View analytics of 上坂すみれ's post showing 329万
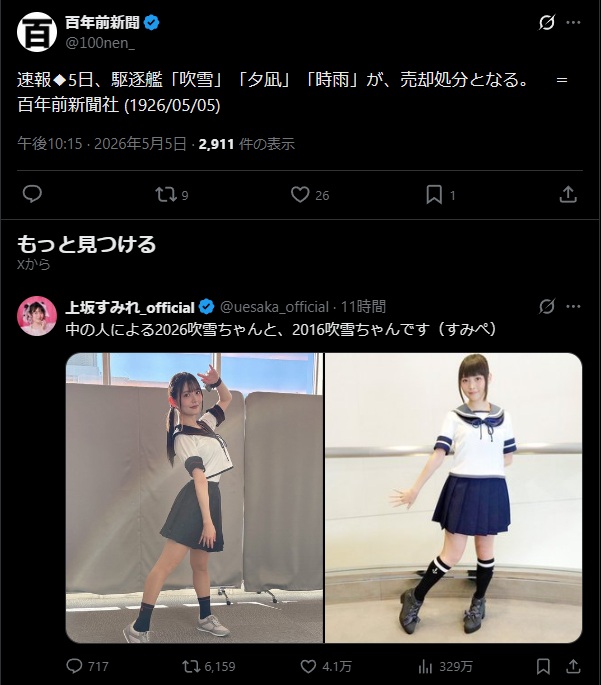 (445, 666)
